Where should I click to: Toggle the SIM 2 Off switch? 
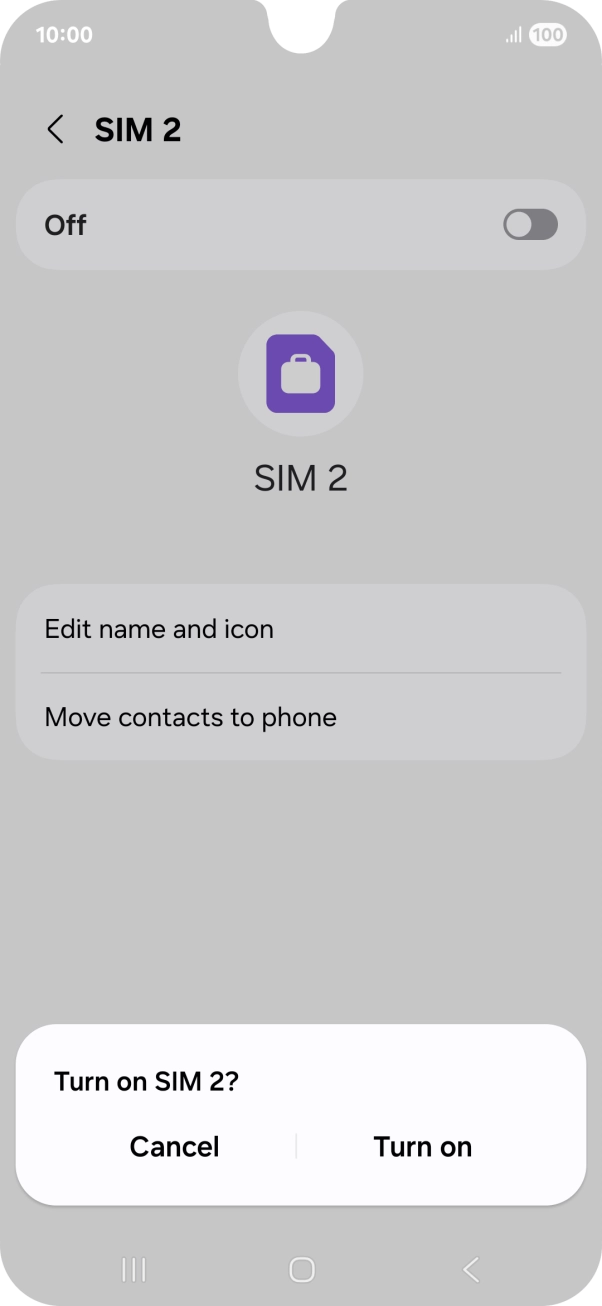click(530, 225)
